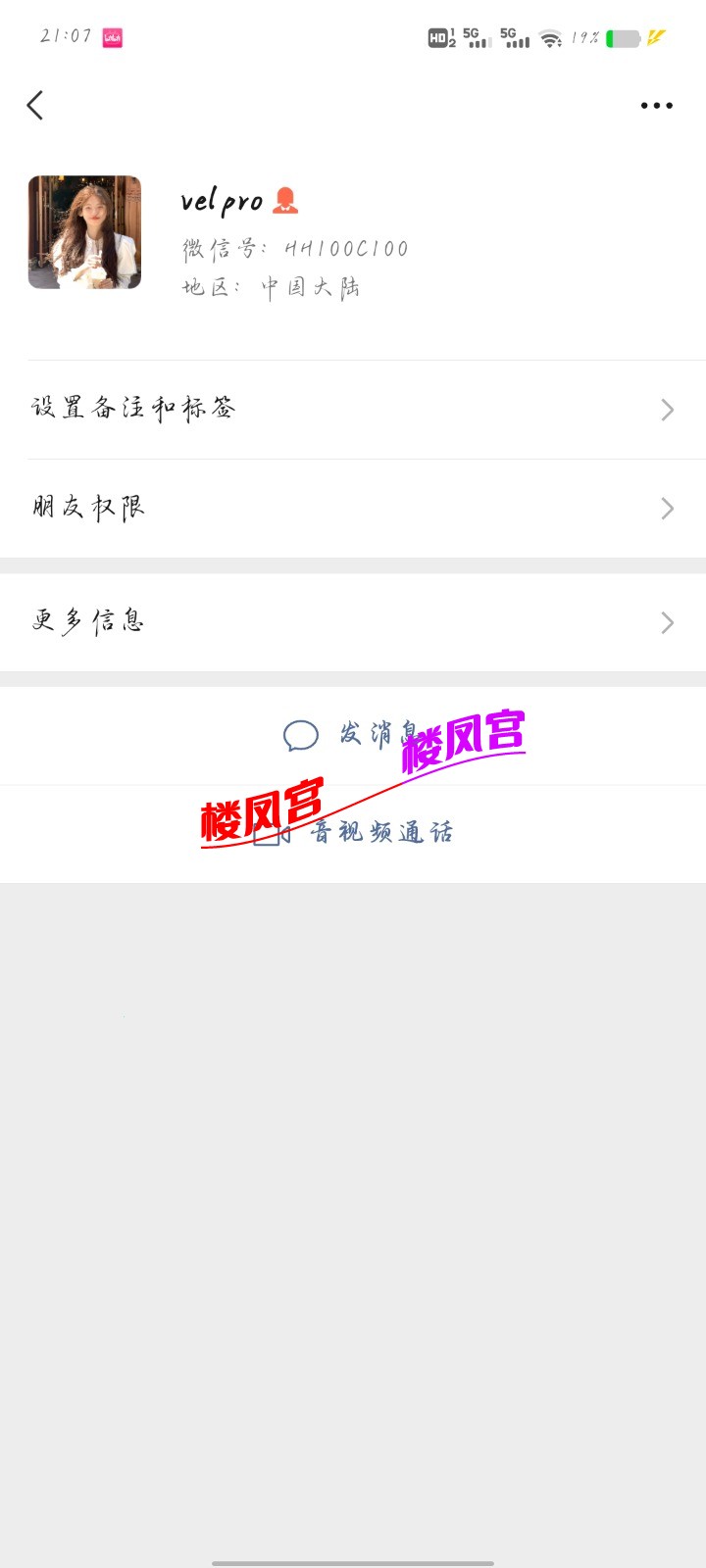Open 朋友权限 row
The width and height of the screenshot is (706, 1568).
tap(353, 508)
